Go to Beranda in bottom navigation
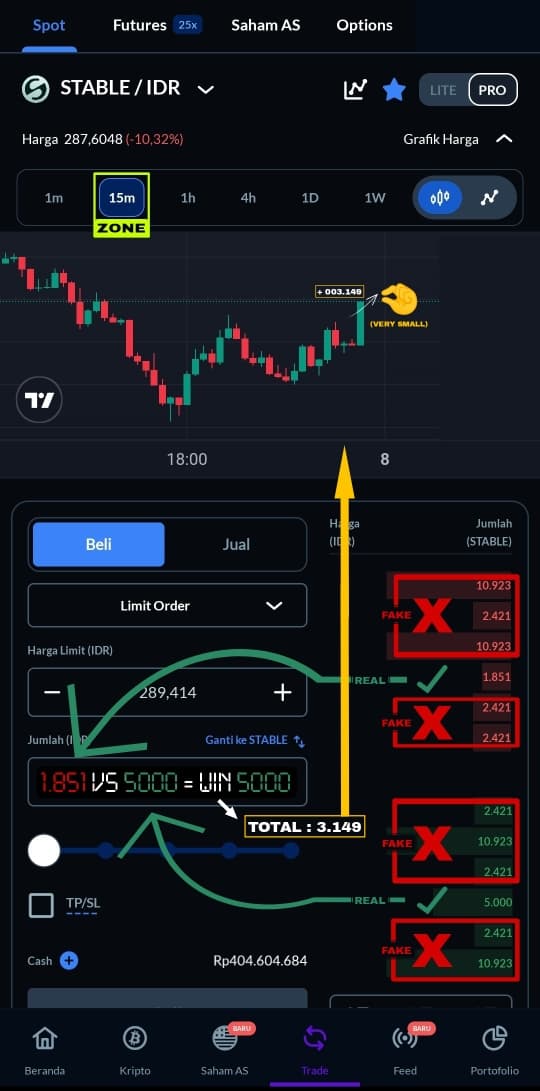Viewport: 540px width, 1091px height. [x=45, y=1050]
